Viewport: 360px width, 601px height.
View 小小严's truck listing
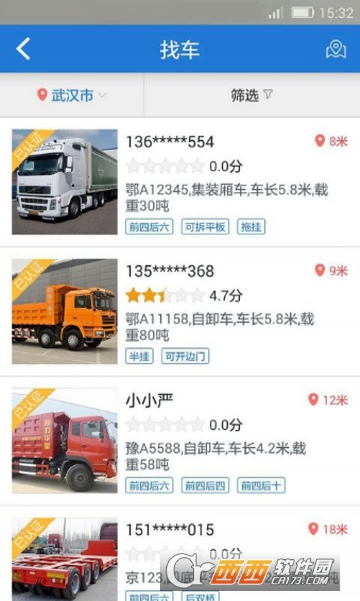click(180, 441)
